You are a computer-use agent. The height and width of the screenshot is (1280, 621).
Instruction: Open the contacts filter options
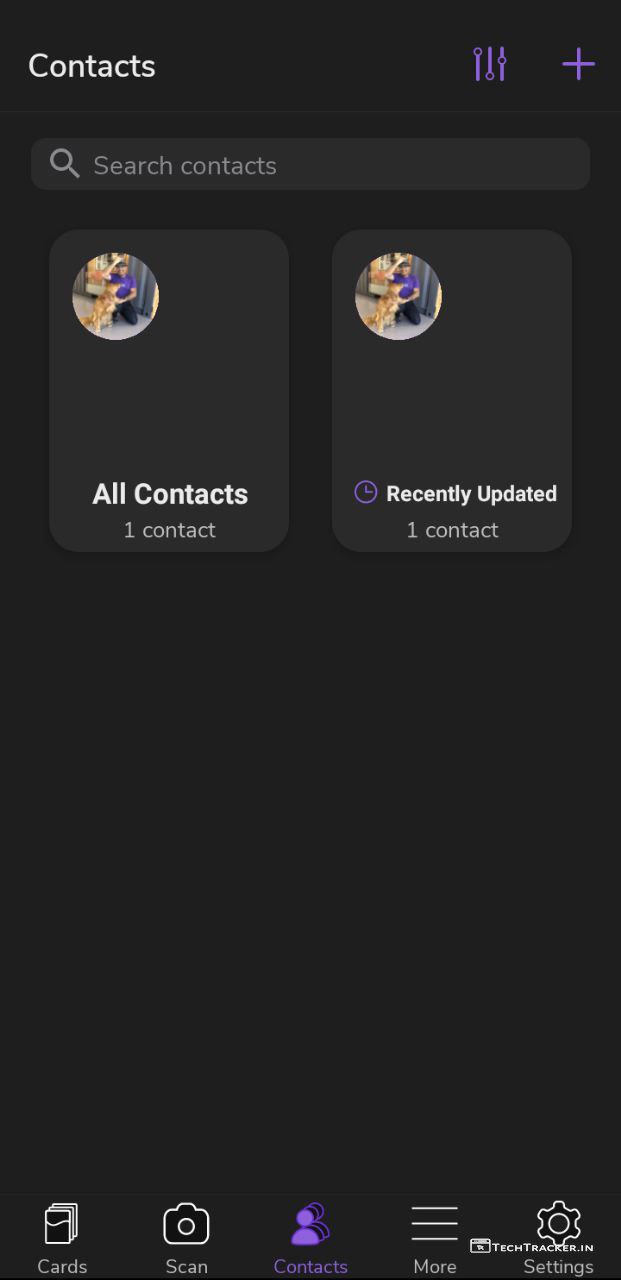click(490, 65)
